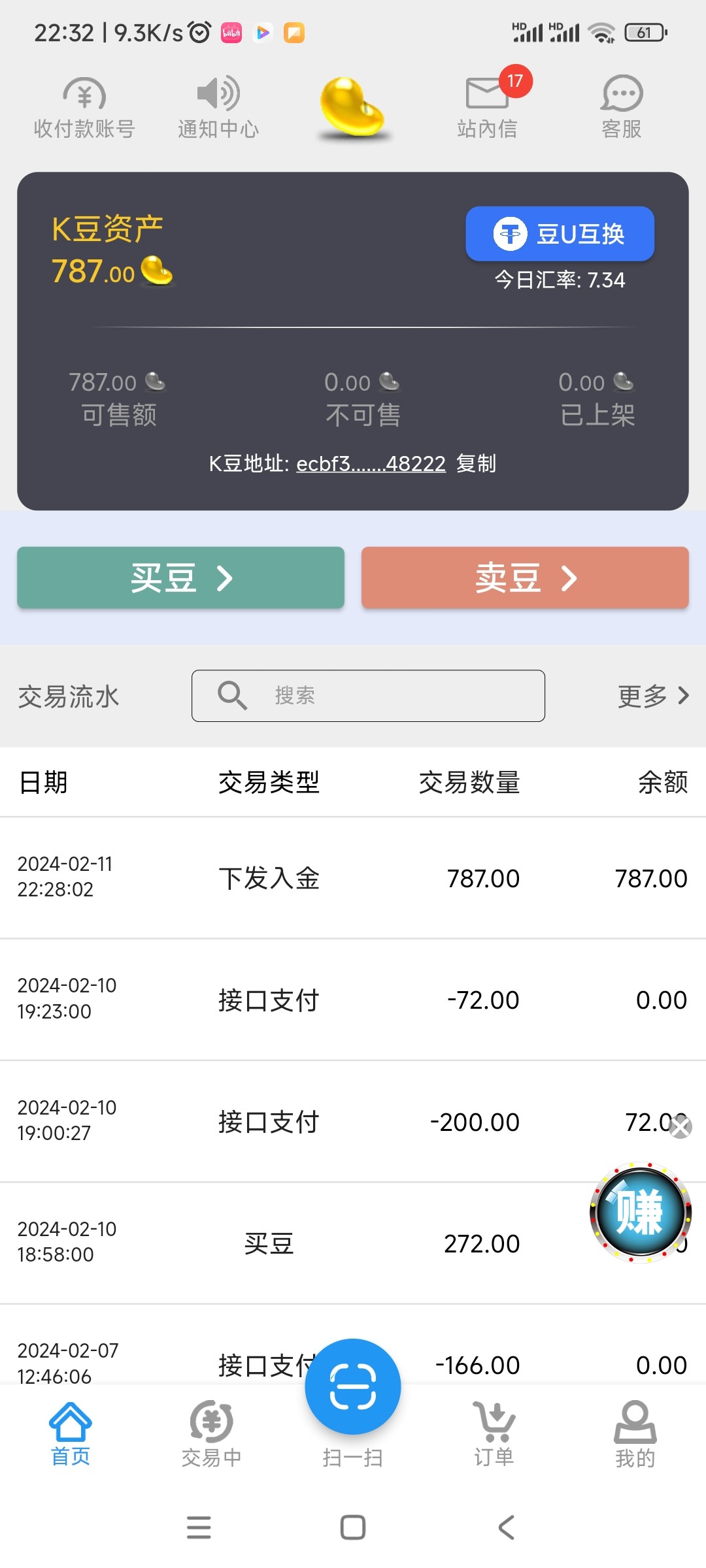
Task: Copy the K豆 address via 复制
Action: click(476, 464)
